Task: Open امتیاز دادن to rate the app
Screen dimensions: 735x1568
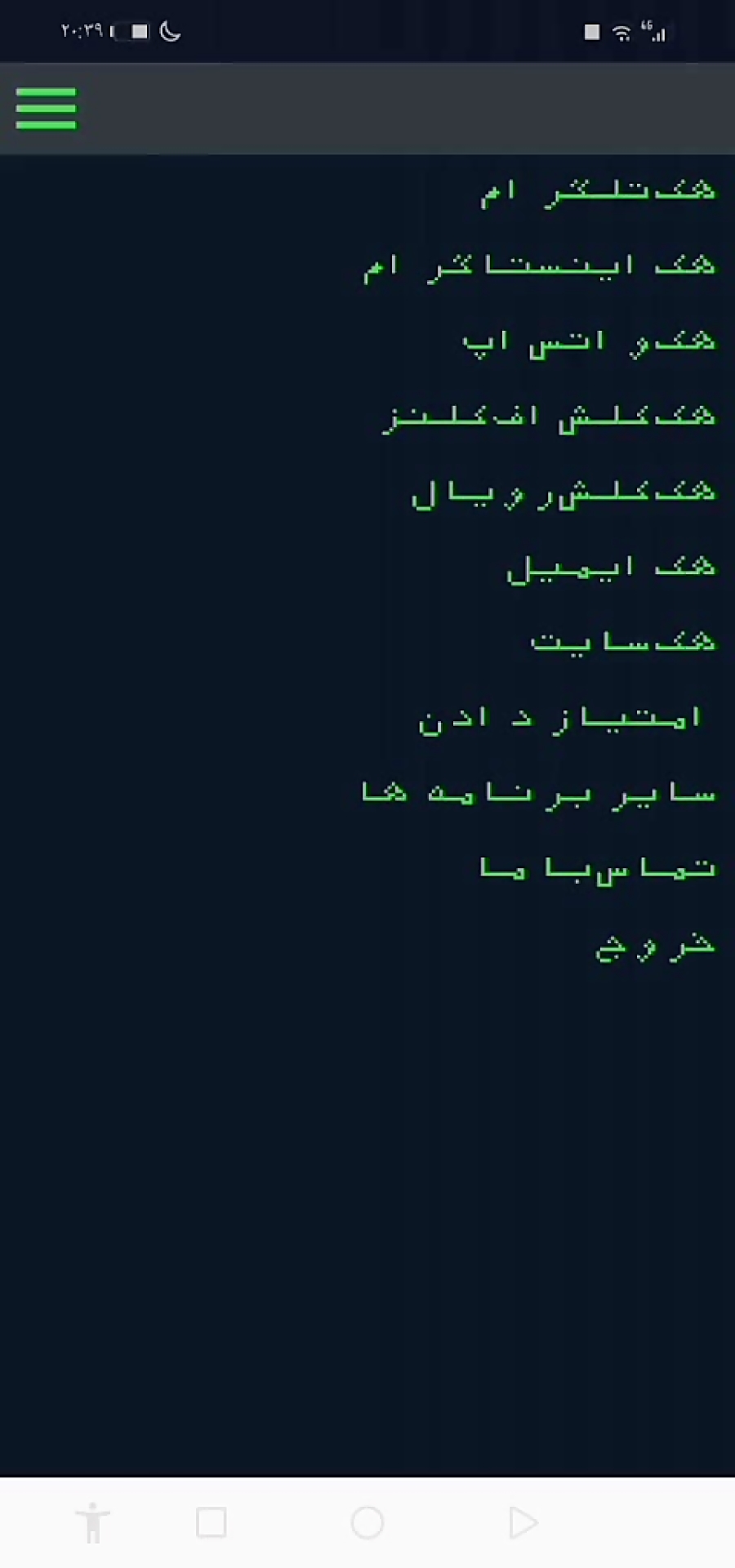Action: (x=560, y=719)
